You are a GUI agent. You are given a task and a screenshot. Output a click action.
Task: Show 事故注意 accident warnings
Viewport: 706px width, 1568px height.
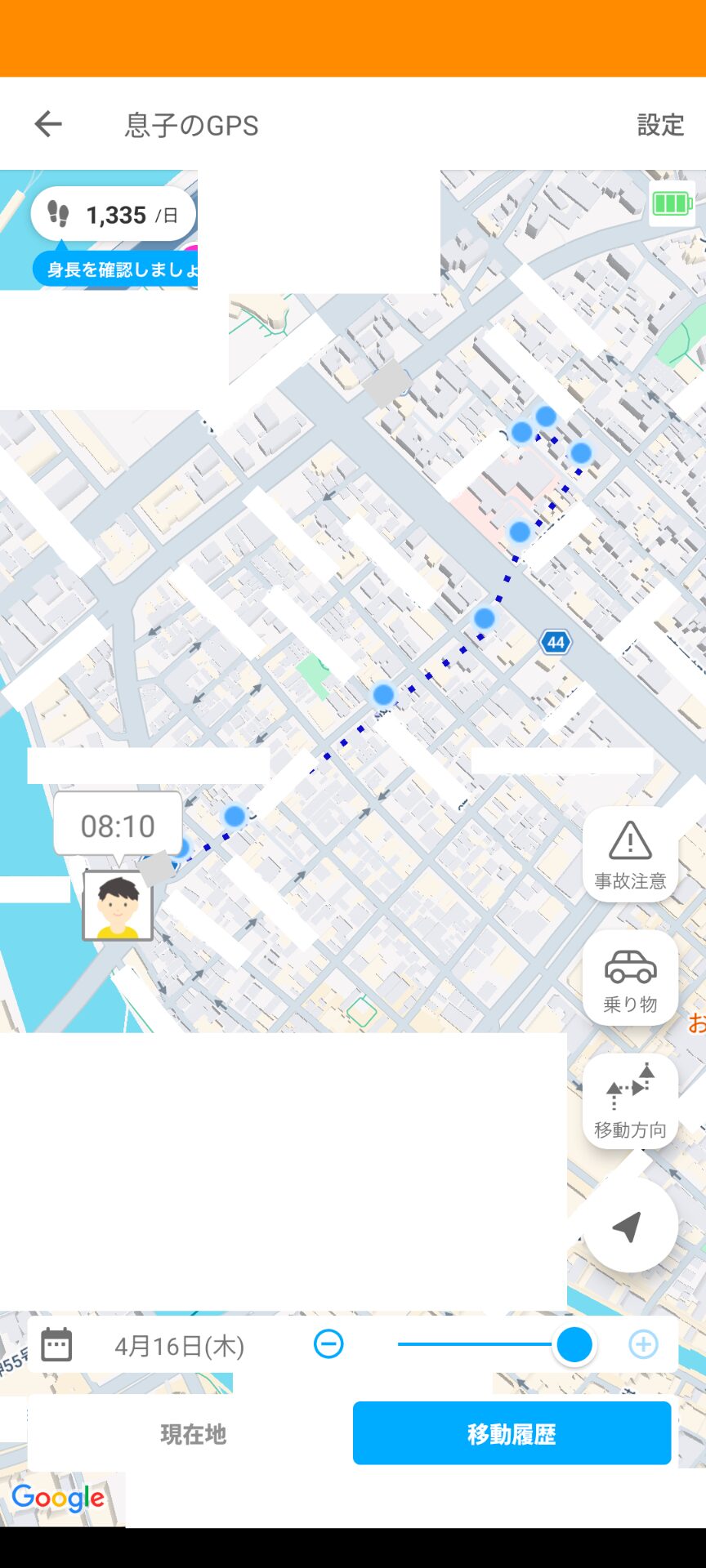tap(630, 854)
